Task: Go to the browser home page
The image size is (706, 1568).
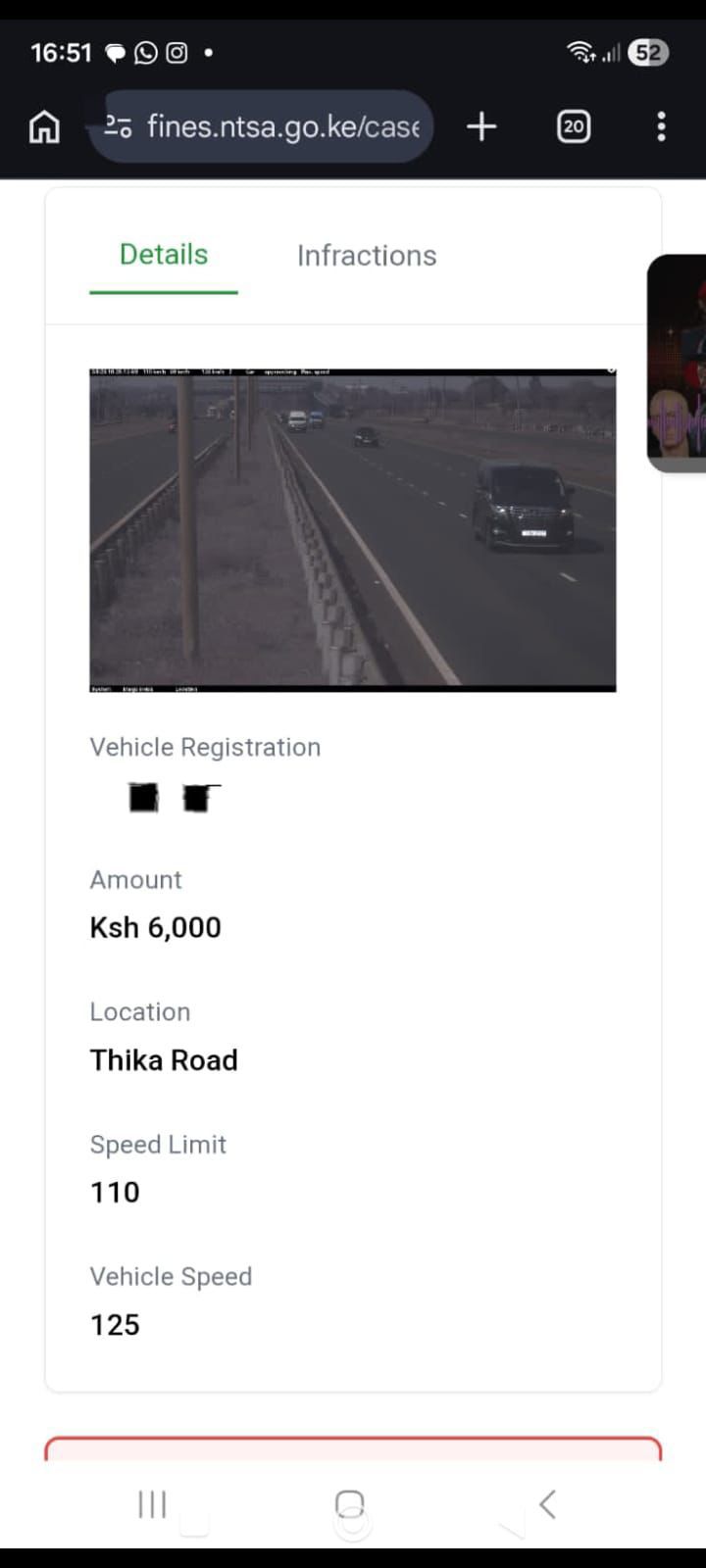Action: click(x=44, y=126)
